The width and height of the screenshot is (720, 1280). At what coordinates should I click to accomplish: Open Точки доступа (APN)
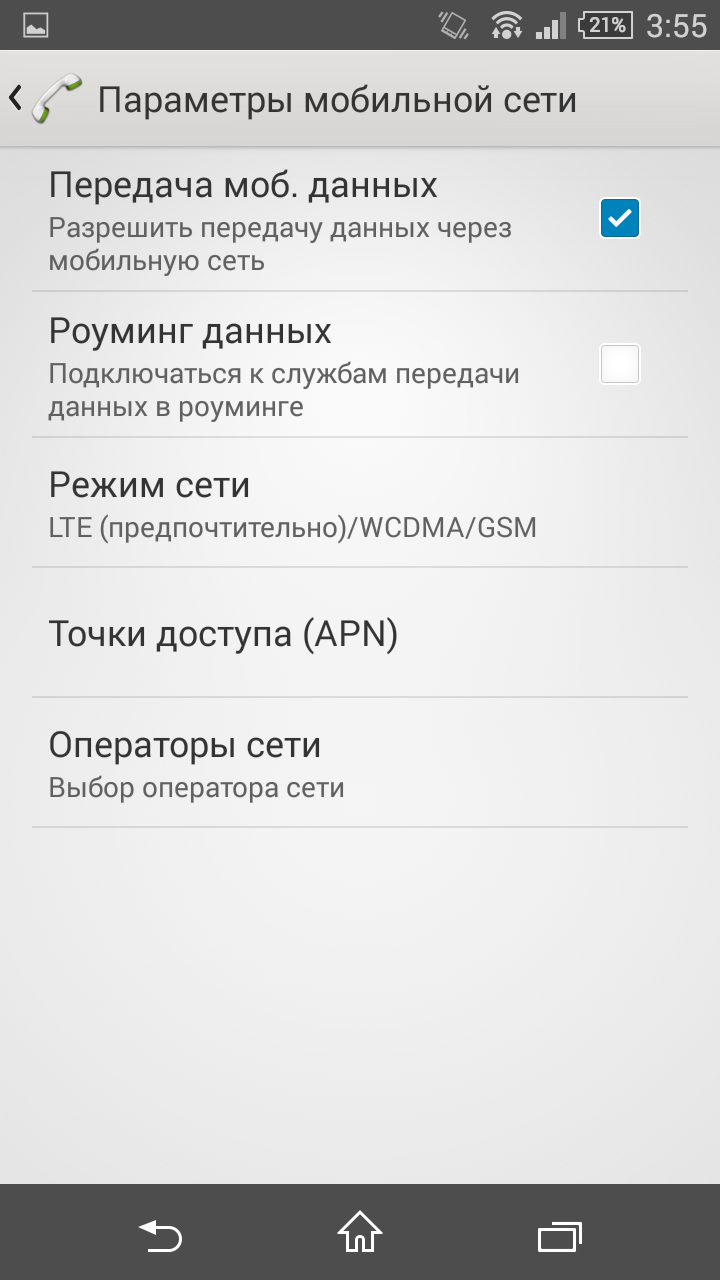pyautogui.click(x=360, y=633)
